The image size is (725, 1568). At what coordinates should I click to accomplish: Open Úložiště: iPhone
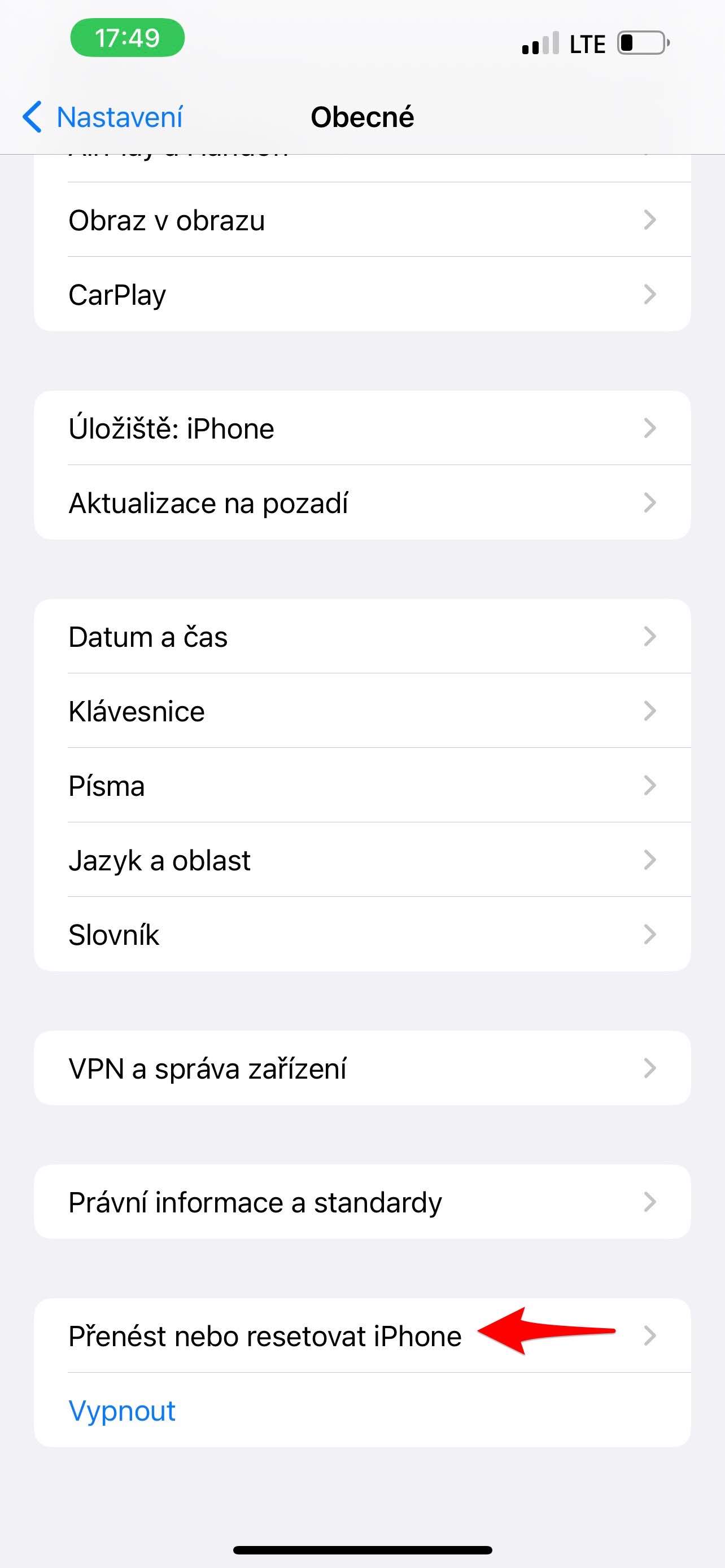click(361, 428)
